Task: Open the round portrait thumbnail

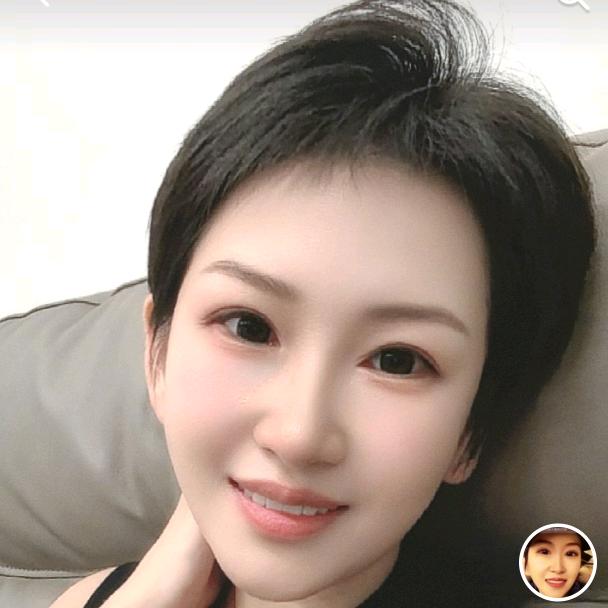Action: click(557, 562)
